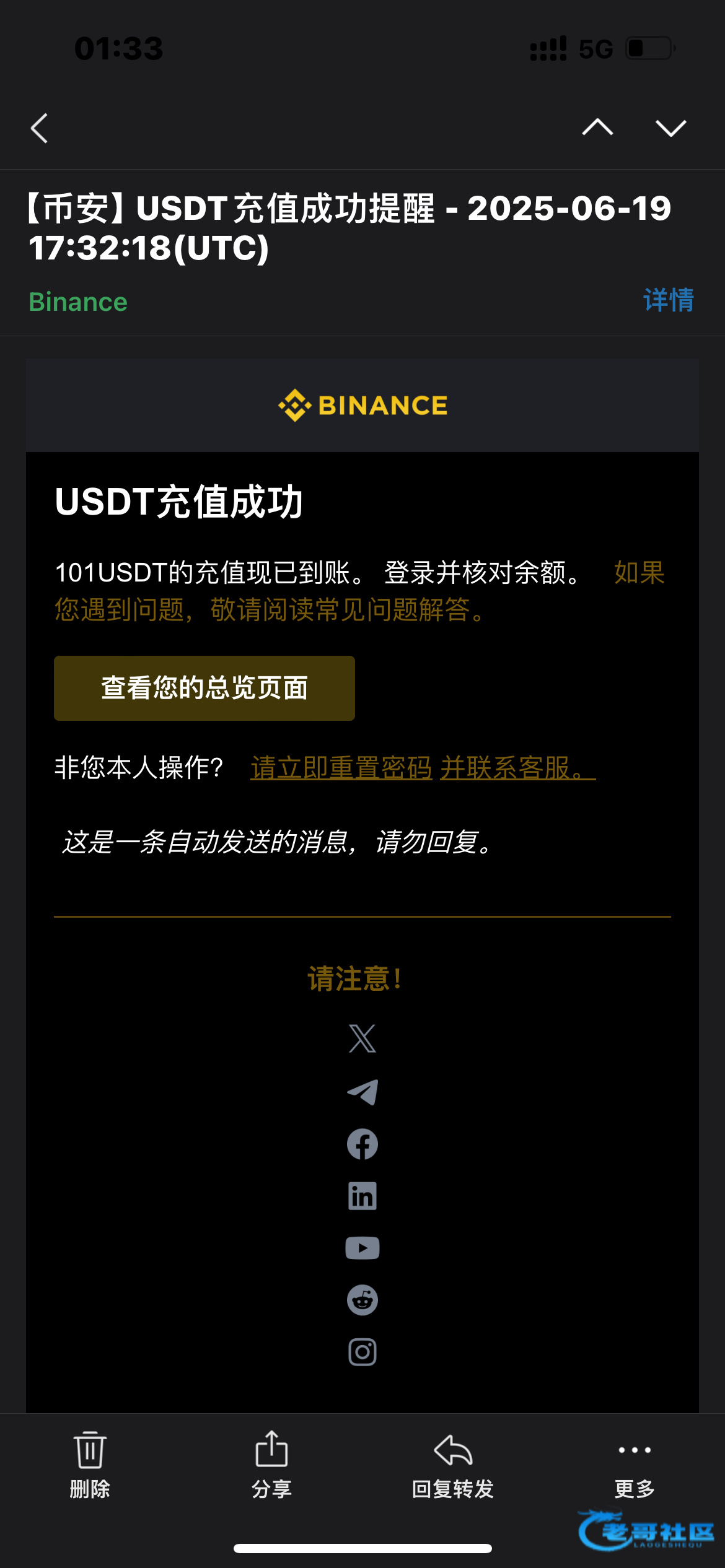Jump to the next email with down arrow
725x1568 pixels.
(671, 128)
